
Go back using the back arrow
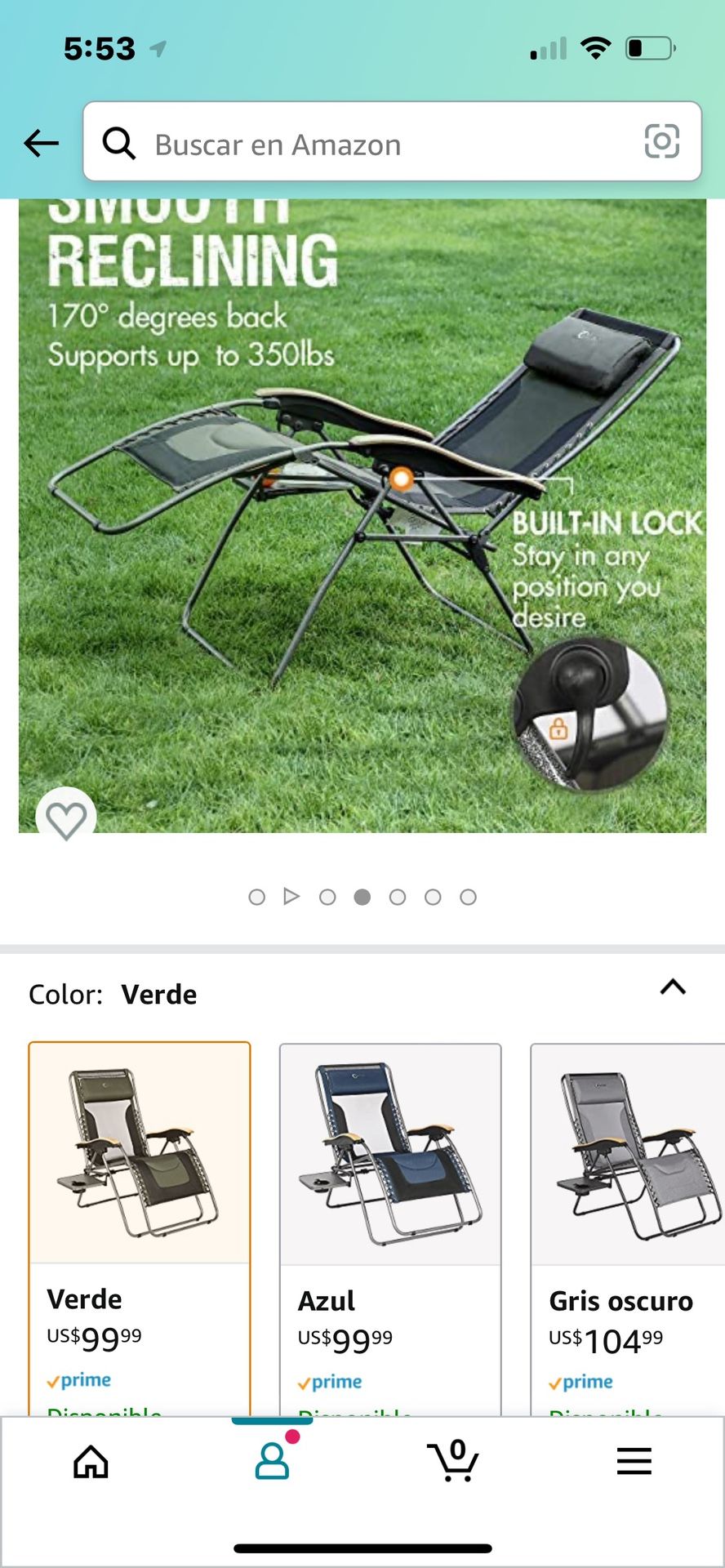click(x=41, y=143)
